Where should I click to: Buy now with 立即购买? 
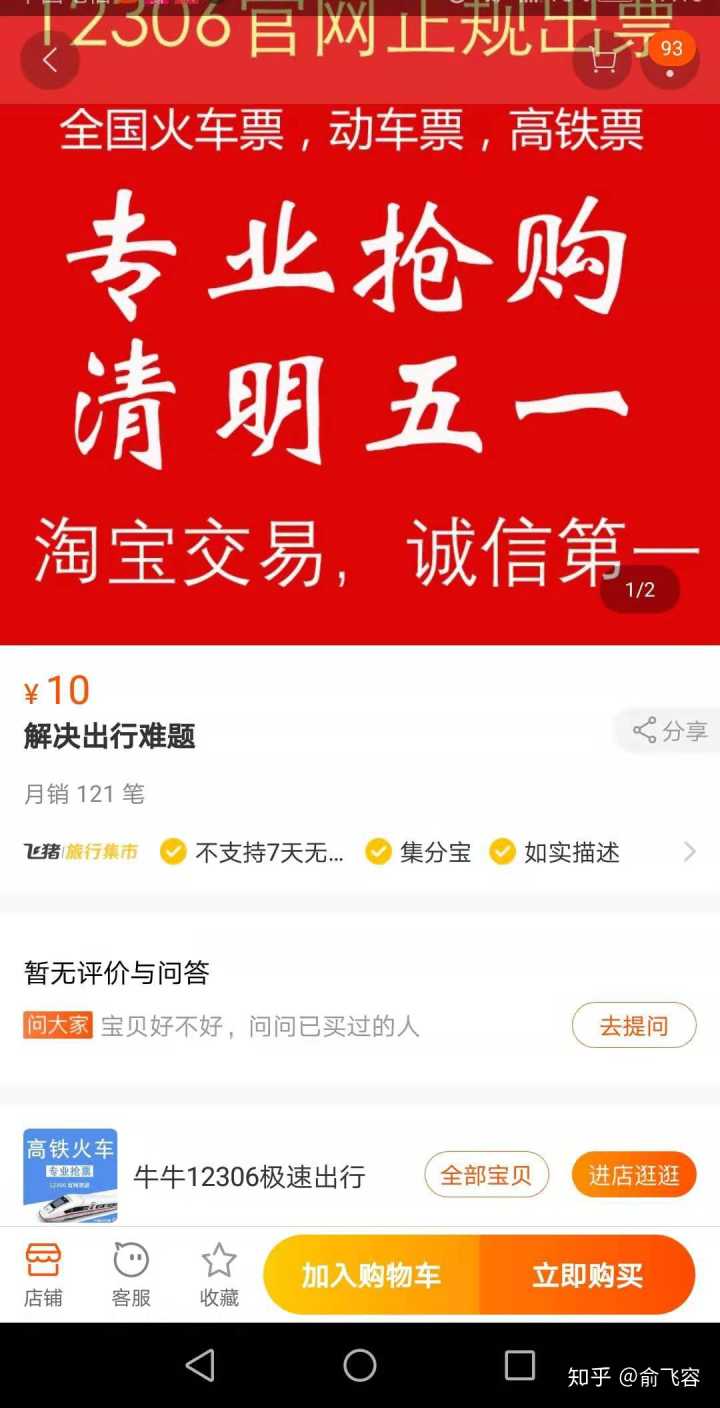click(x=587, y=1275)
